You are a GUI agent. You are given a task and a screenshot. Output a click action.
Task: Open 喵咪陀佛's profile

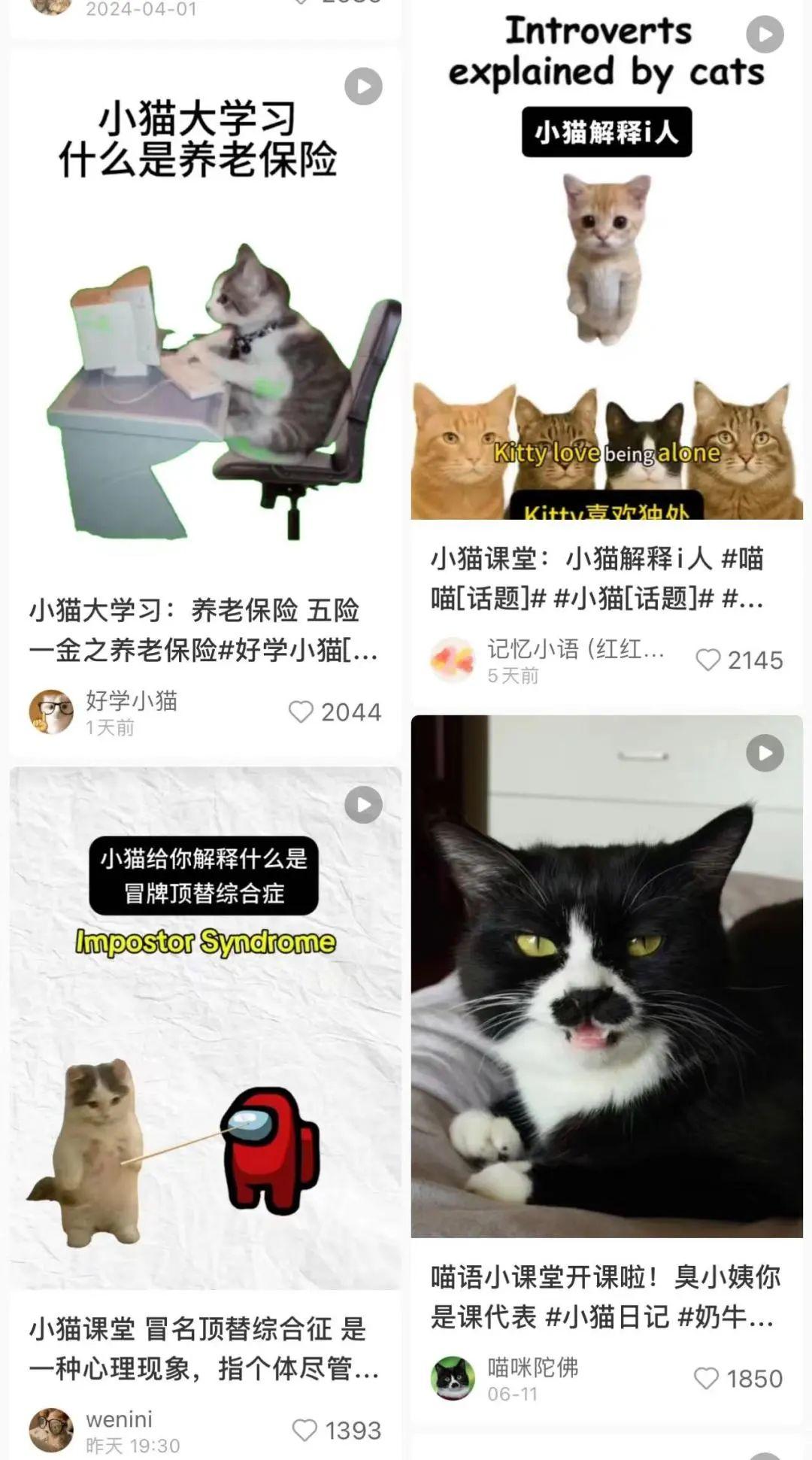tap(453, 1378)
